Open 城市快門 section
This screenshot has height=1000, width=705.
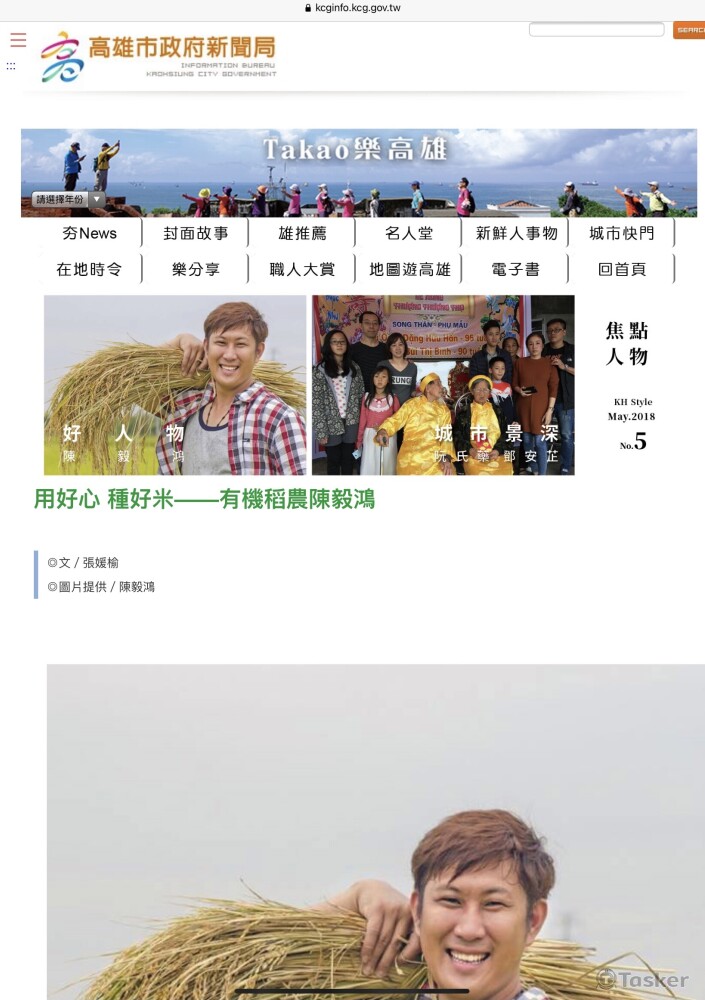622,234
